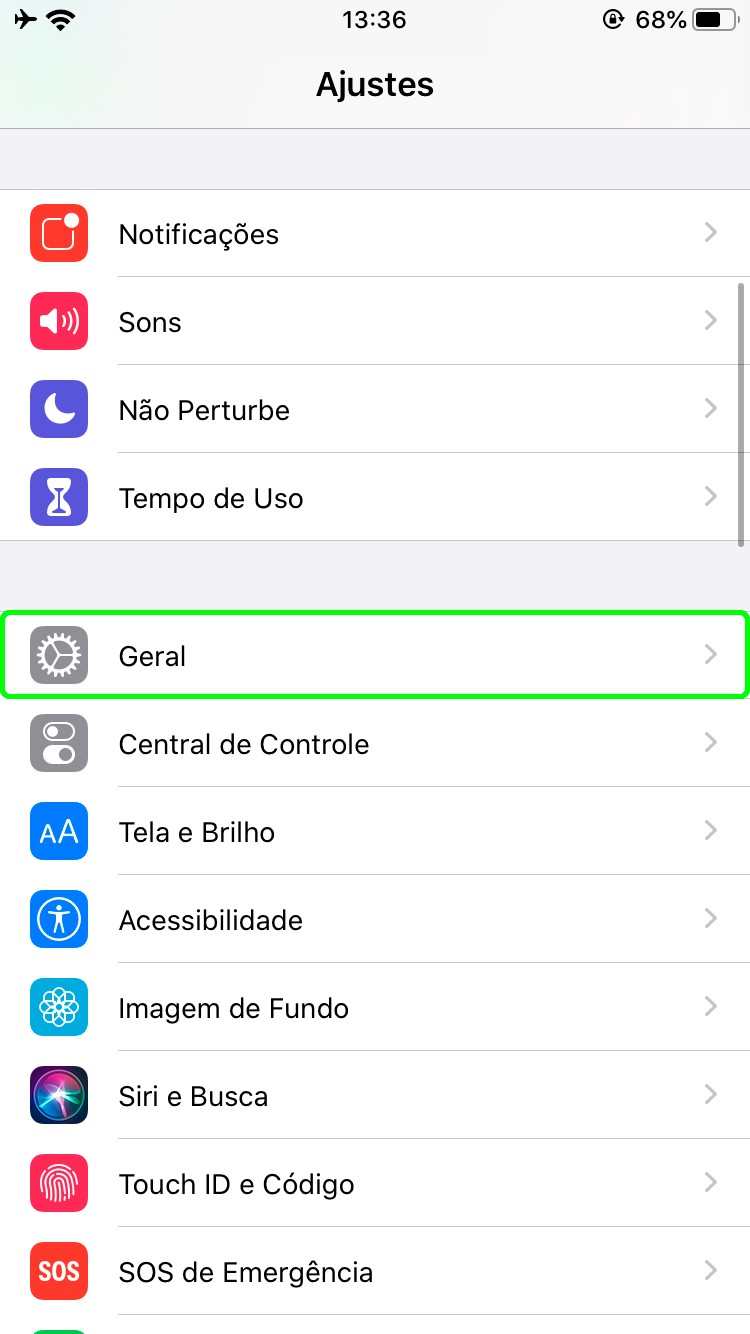750x1334 pixels.
Task: Select Touch ID e Código
Action: click(375, 1184)
